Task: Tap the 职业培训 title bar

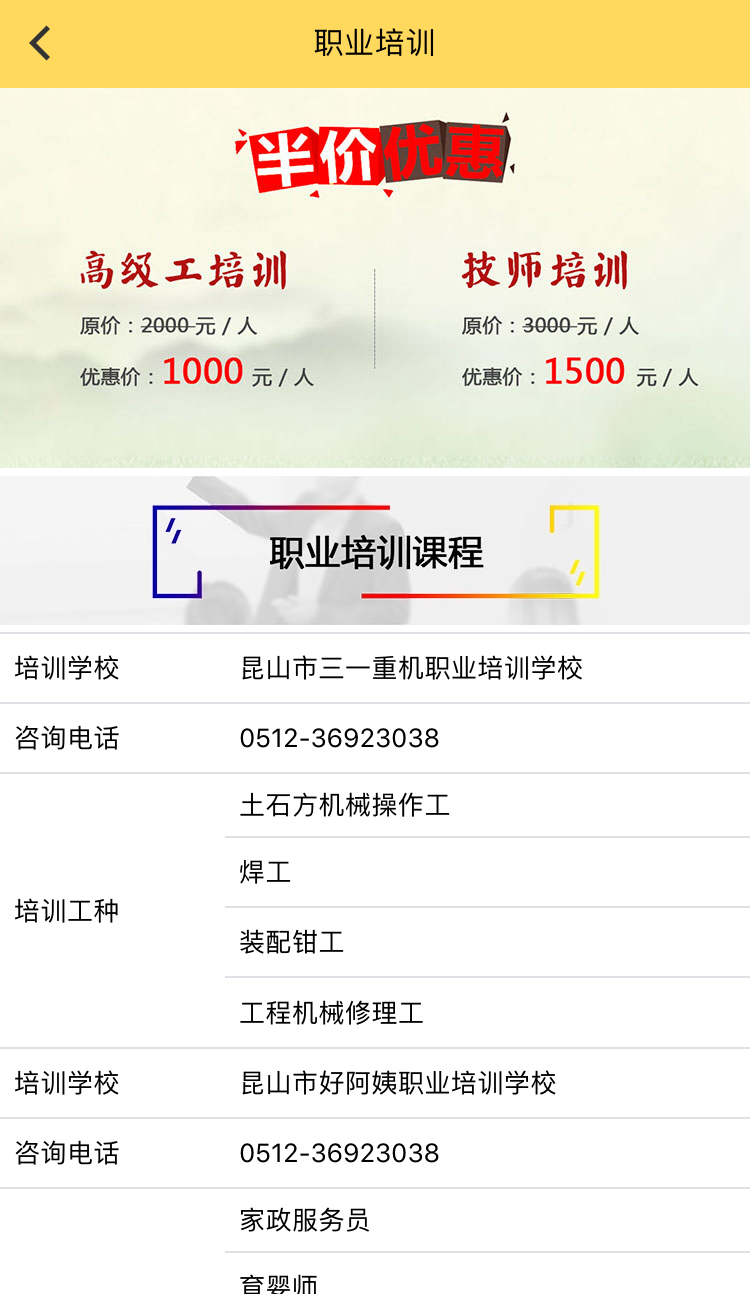Action: coord(375,42)
